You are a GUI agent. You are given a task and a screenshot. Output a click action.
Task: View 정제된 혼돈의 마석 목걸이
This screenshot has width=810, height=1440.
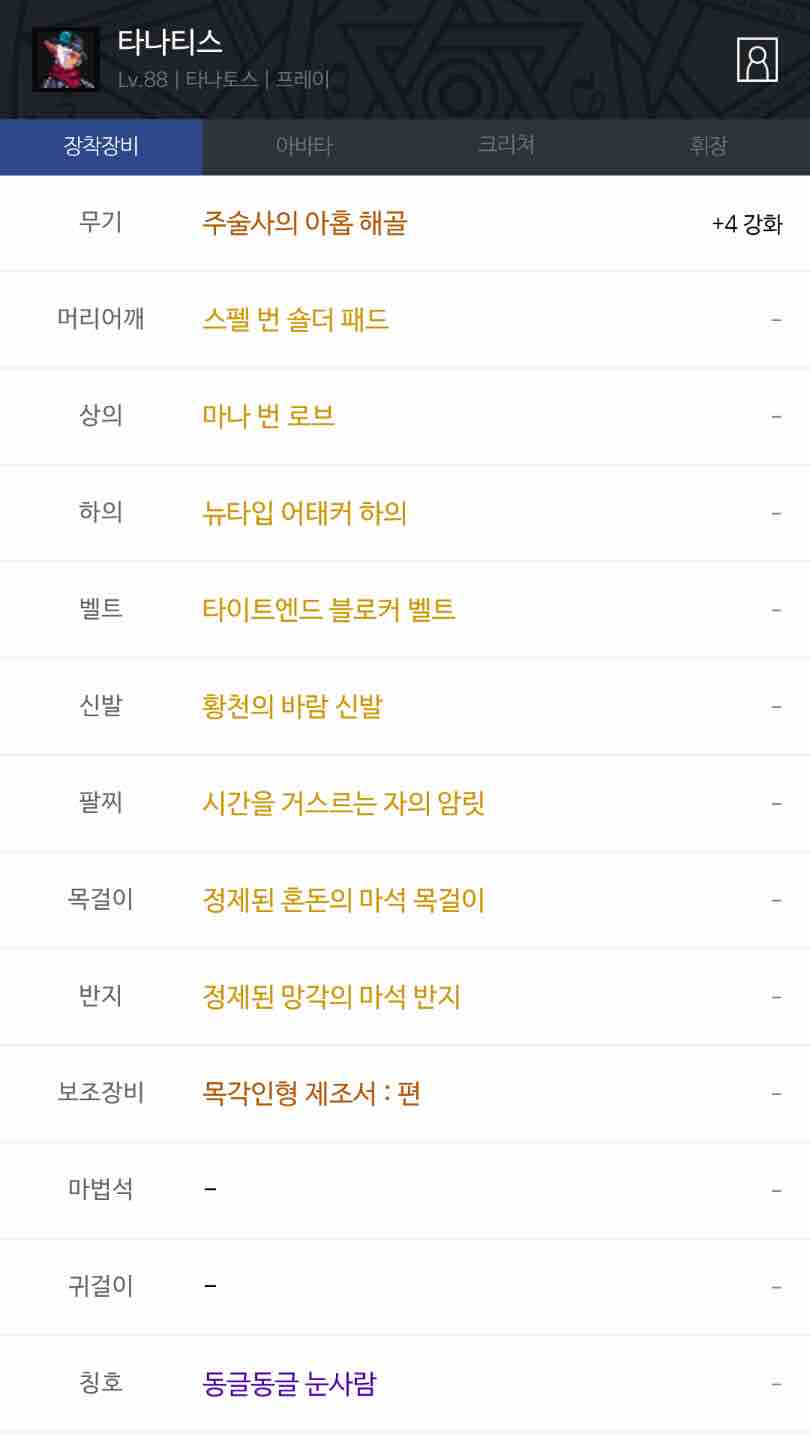point(344,900)
